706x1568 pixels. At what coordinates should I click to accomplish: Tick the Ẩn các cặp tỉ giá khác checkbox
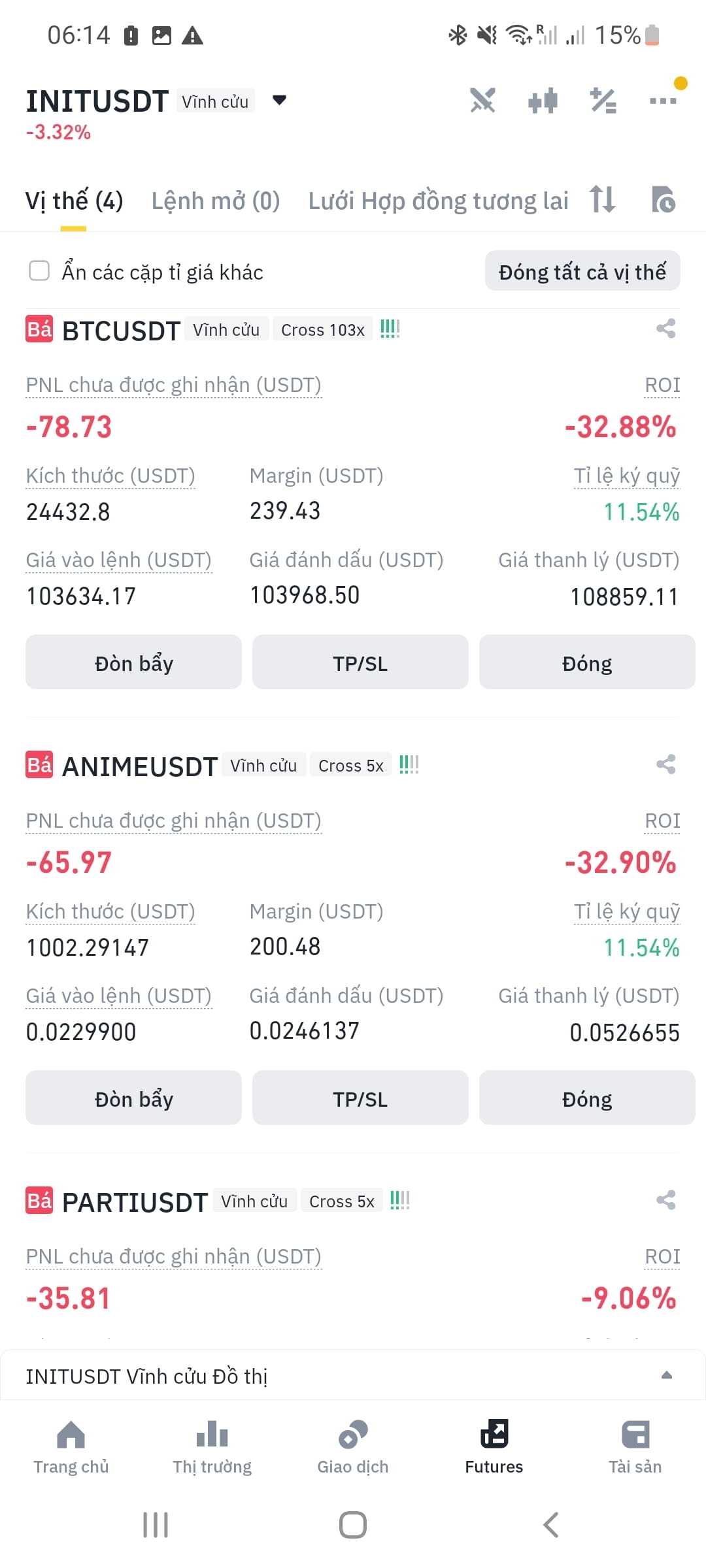(x=39, y=270)
